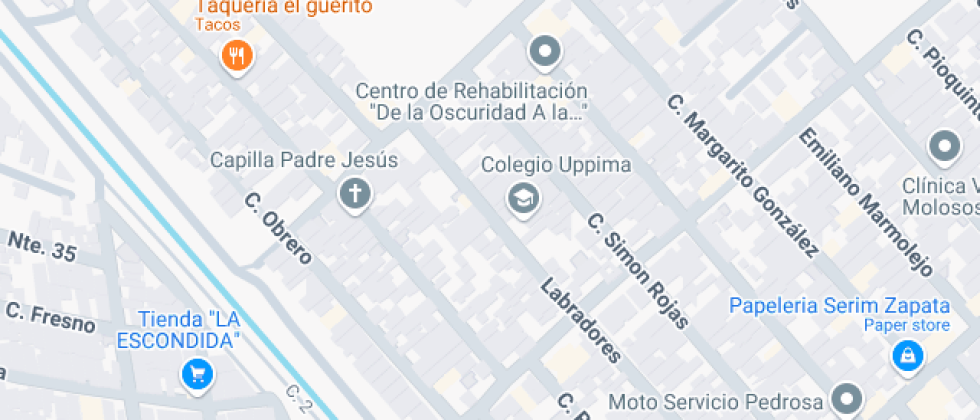The height and width of the screenshot is (420, 980).
Task: Select the Clínica marker pin
Action: coord(944,149)
